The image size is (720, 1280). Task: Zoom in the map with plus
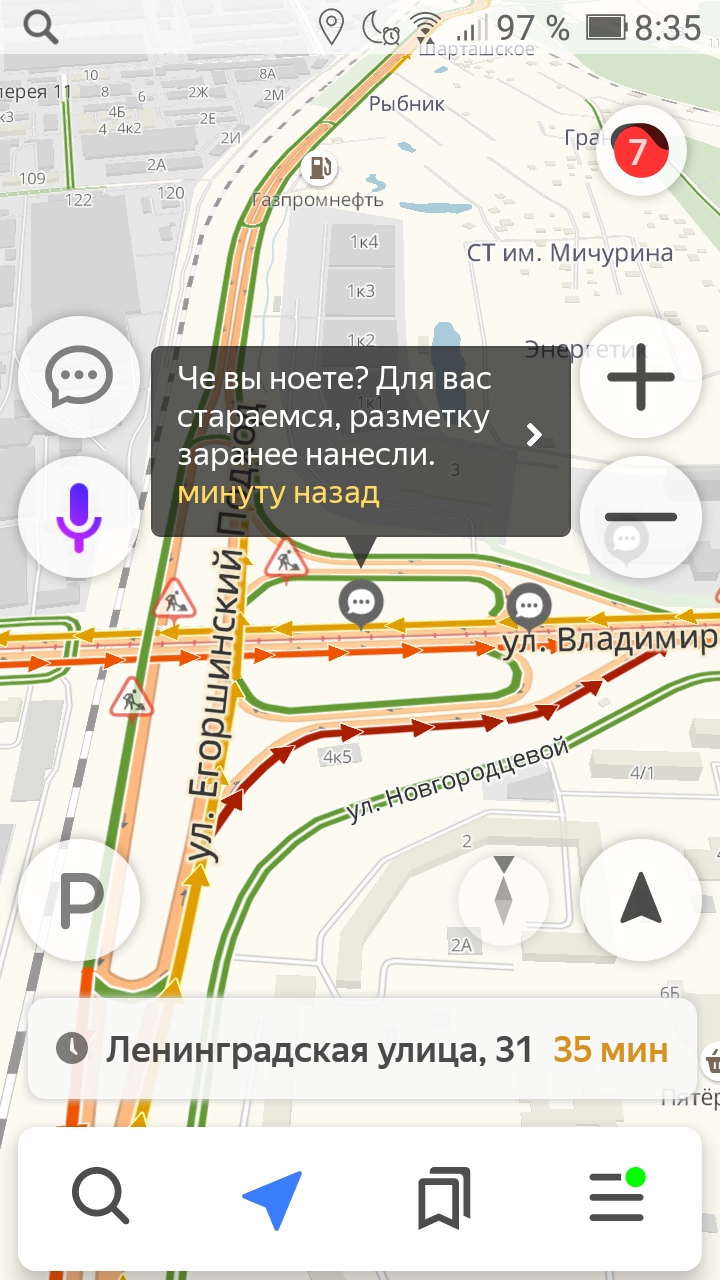click(x=640, y=378)
